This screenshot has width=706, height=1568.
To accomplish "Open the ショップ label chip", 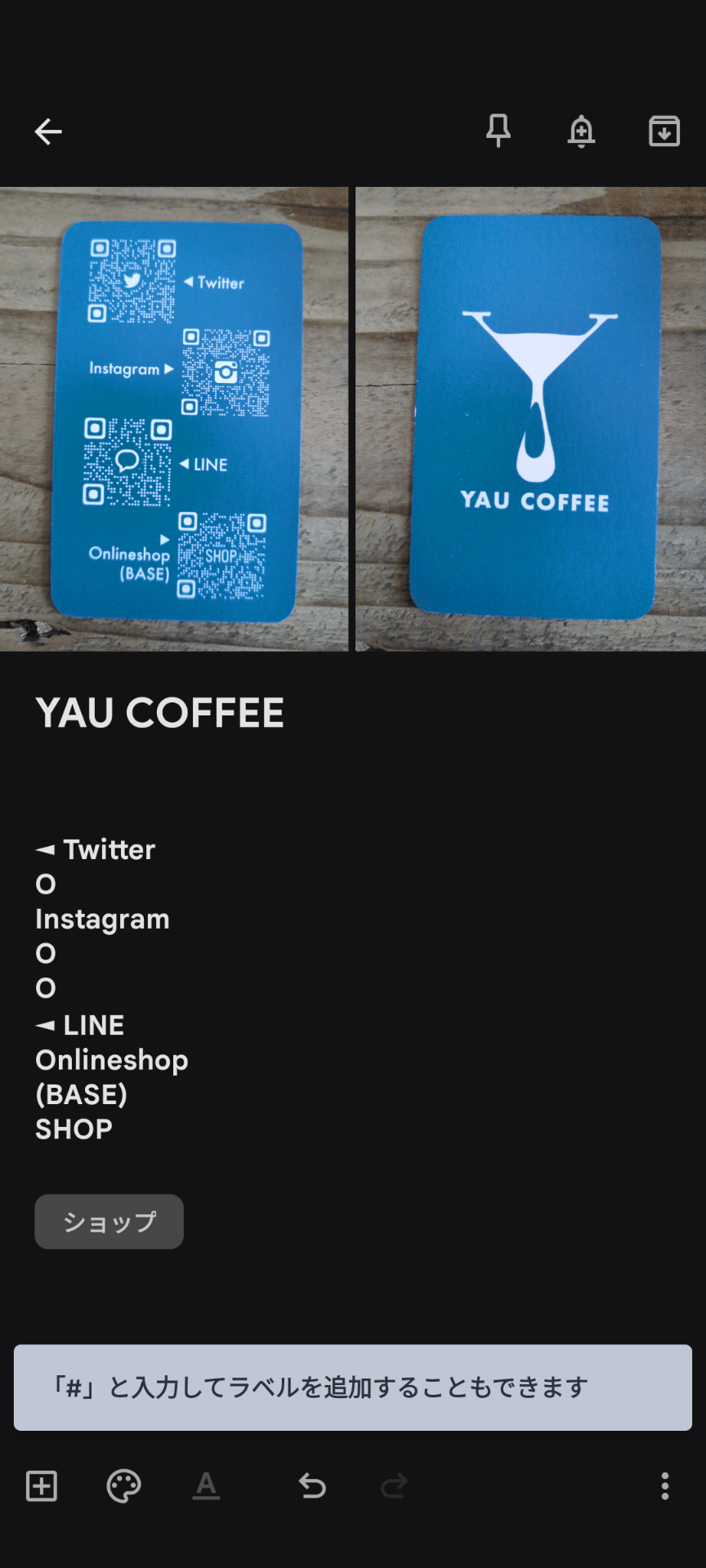I will [109, 1222].
